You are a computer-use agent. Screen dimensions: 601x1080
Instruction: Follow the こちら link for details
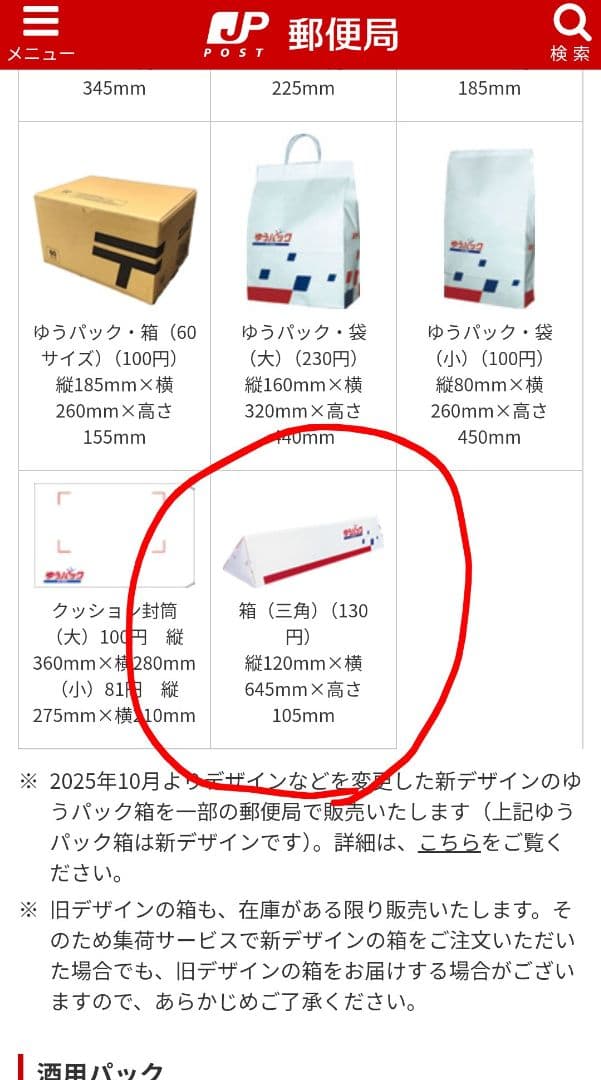tap(447, 842)
